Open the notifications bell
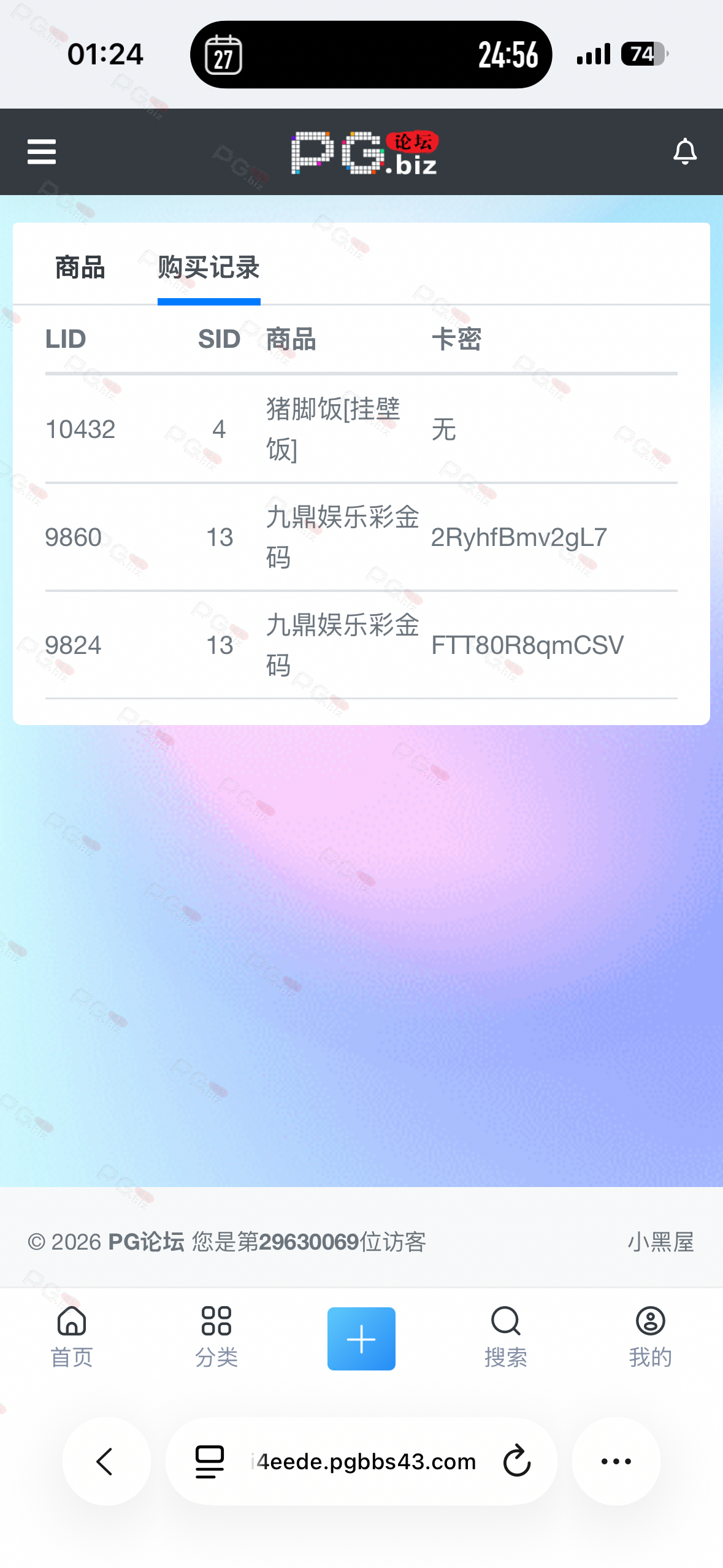This screenshot has height=1568, width=723. tap(684, 152)
